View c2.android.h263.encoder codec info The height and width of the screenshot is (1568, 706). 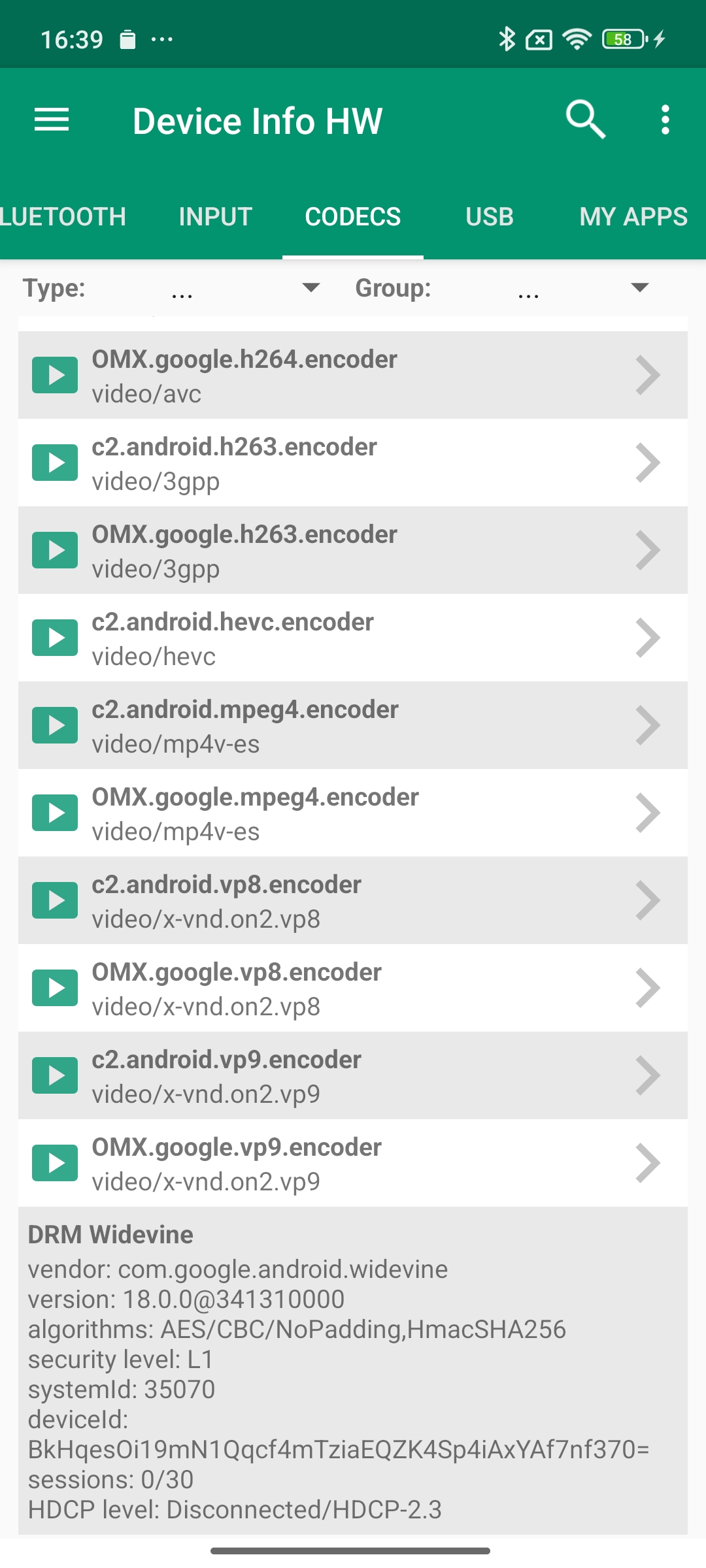click(352, 463)
